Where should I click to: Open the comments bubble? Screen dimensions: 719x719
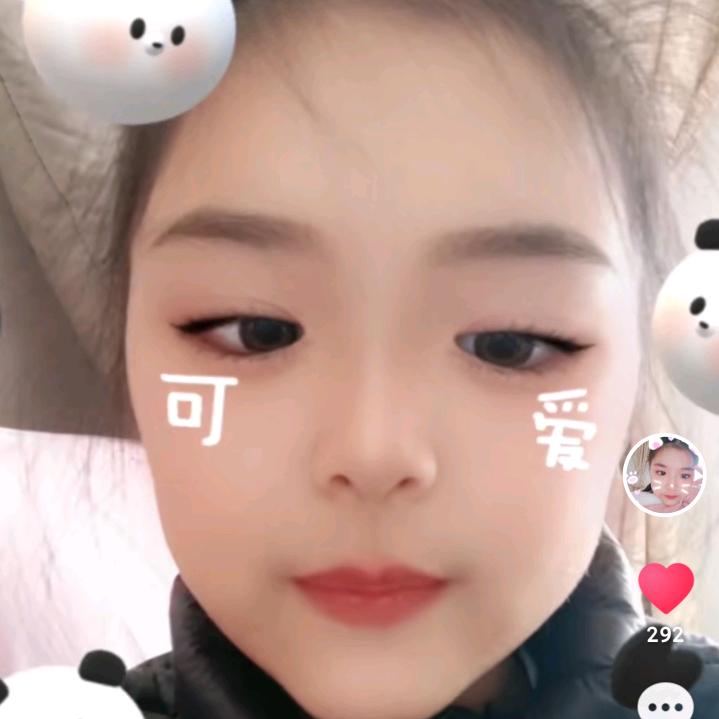pyautogui.click(x=665, y=700)
